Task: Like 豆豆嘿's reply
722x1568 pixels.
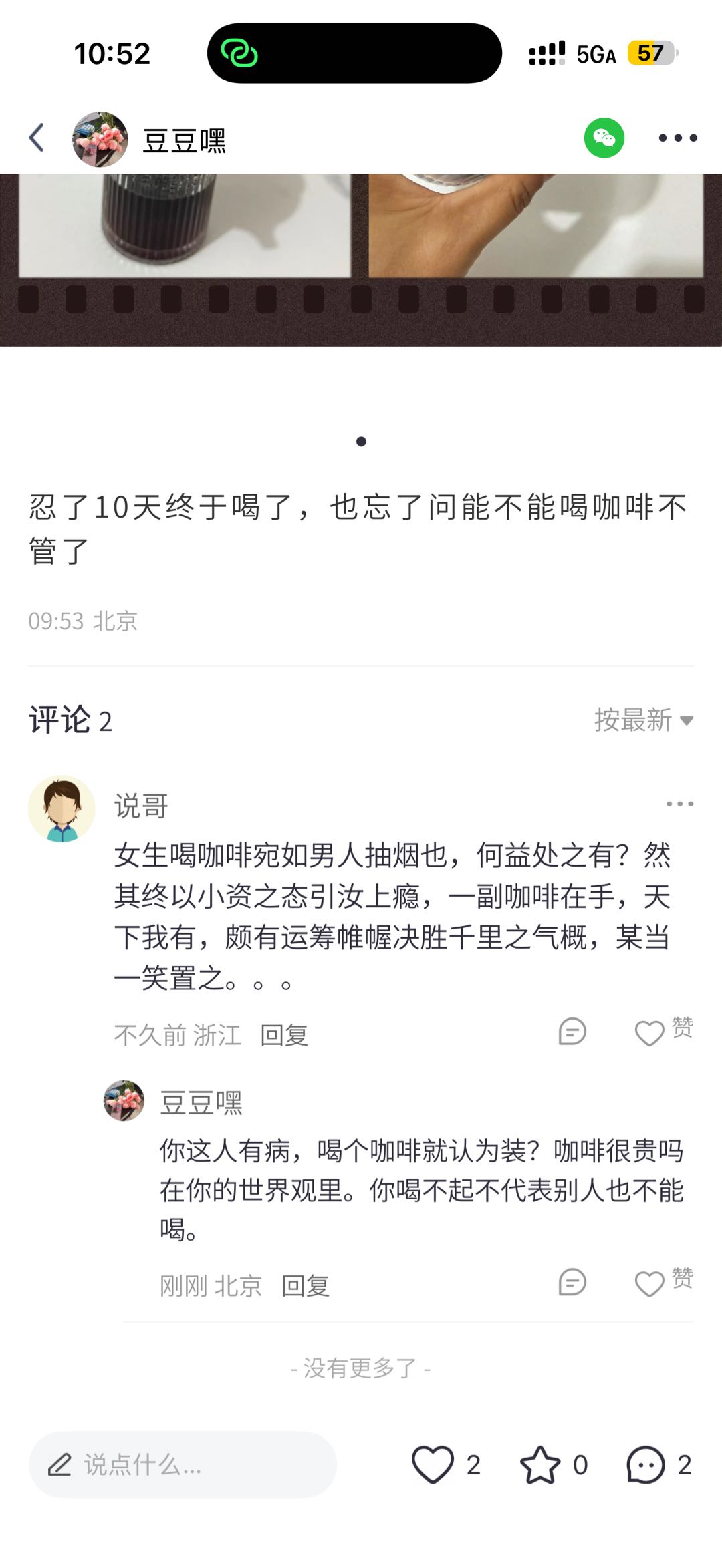Action: tap(650, 1283)
